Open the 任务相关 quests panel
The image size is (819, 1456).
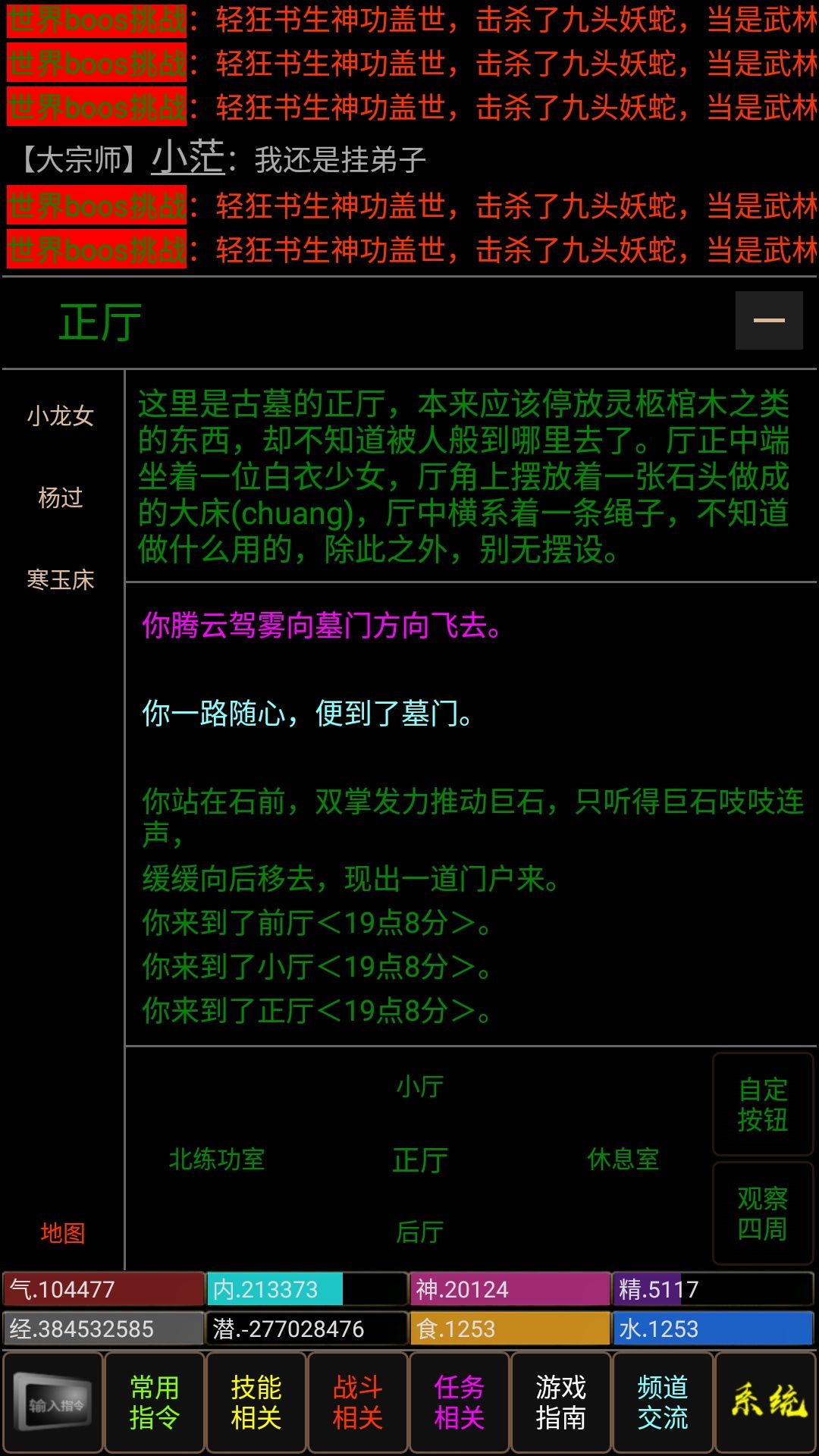click(460, 1401)
